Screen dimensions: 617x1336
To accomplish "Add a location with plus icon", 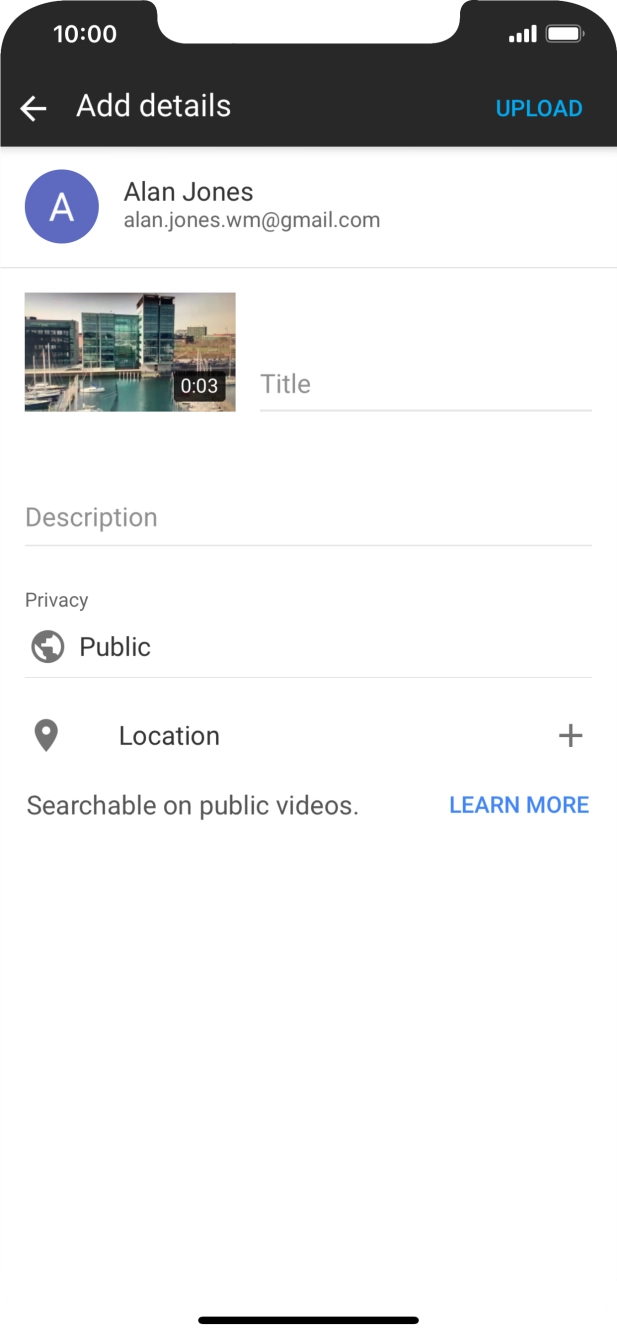I will tap(570, 736).
